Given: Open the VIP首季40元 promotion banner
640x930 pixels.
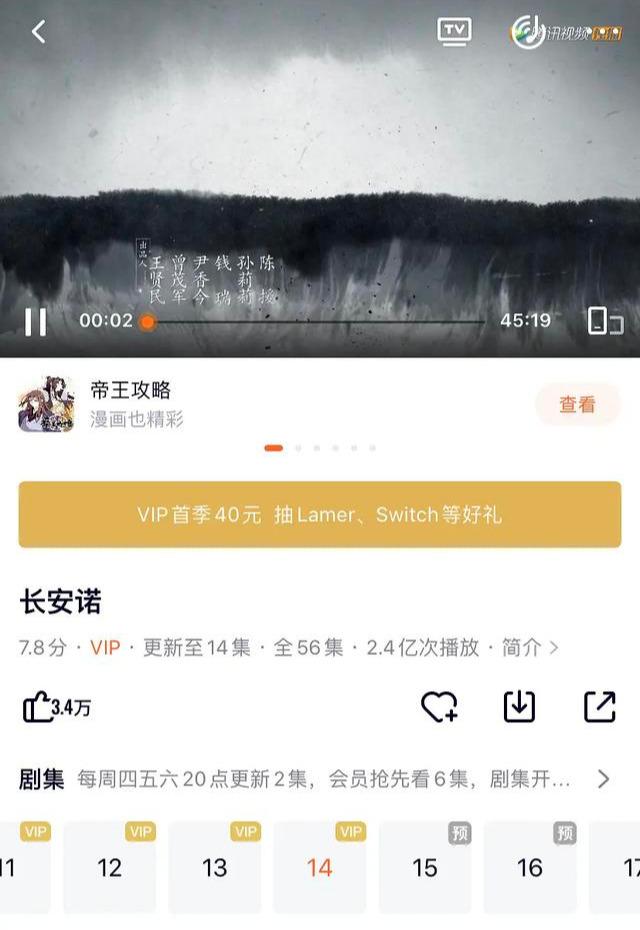Looking at the screenshot, I should [319, 514].
